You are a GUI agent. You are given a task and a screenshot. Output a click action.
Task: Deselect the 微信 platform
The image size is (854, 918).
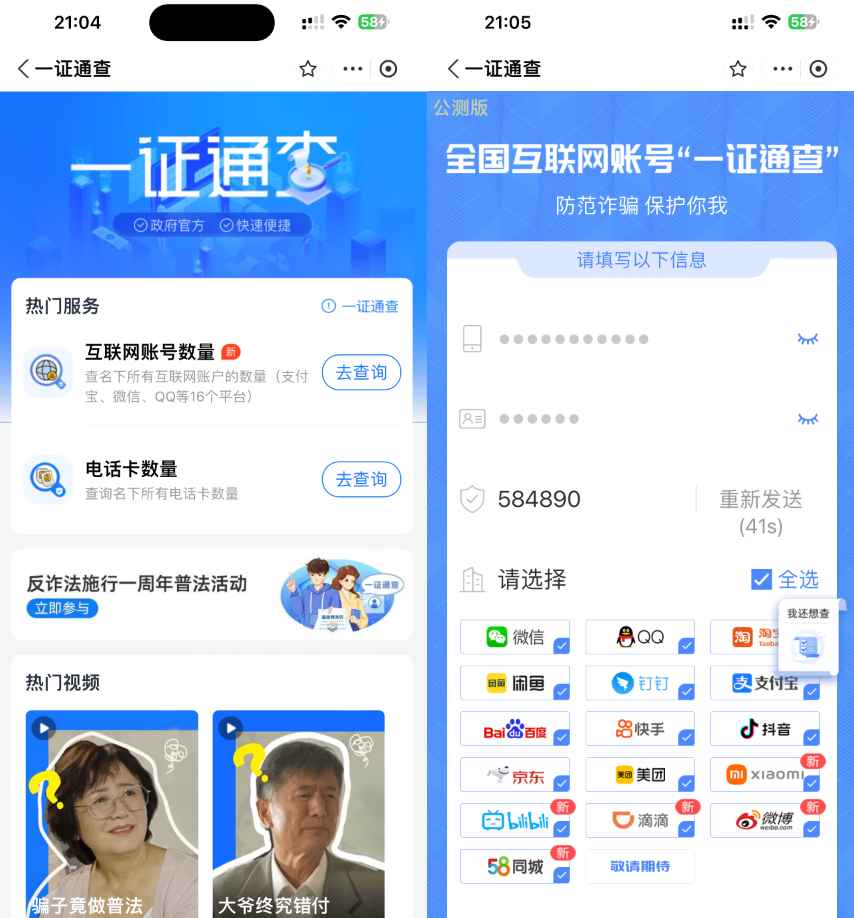click(x=515, y=637)
